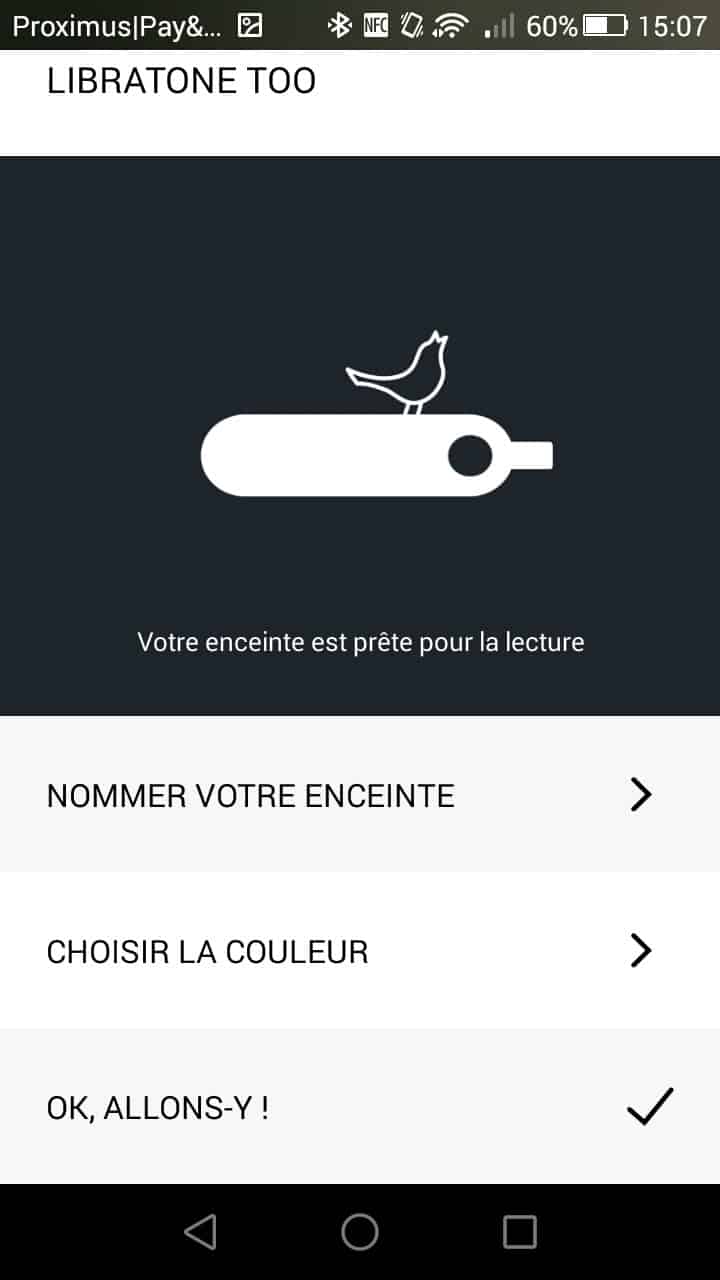The width and height of the screenshot is (720, 1280).
Task: Confirm with OK, allons-y !
Action: pyautogui.click(x=360, y=1107)
